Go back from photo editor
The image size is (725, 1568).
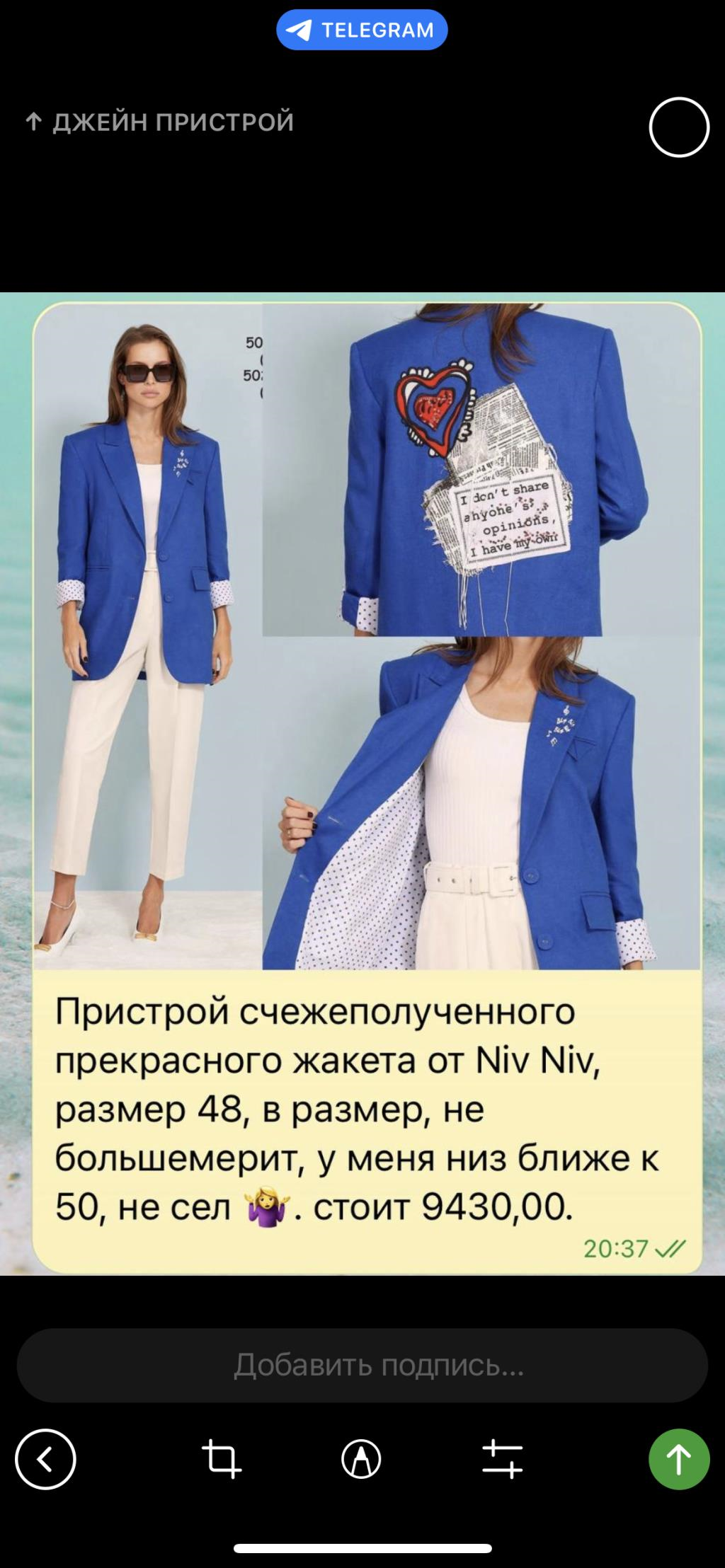pyautogui.click(x=45, y=1459)
